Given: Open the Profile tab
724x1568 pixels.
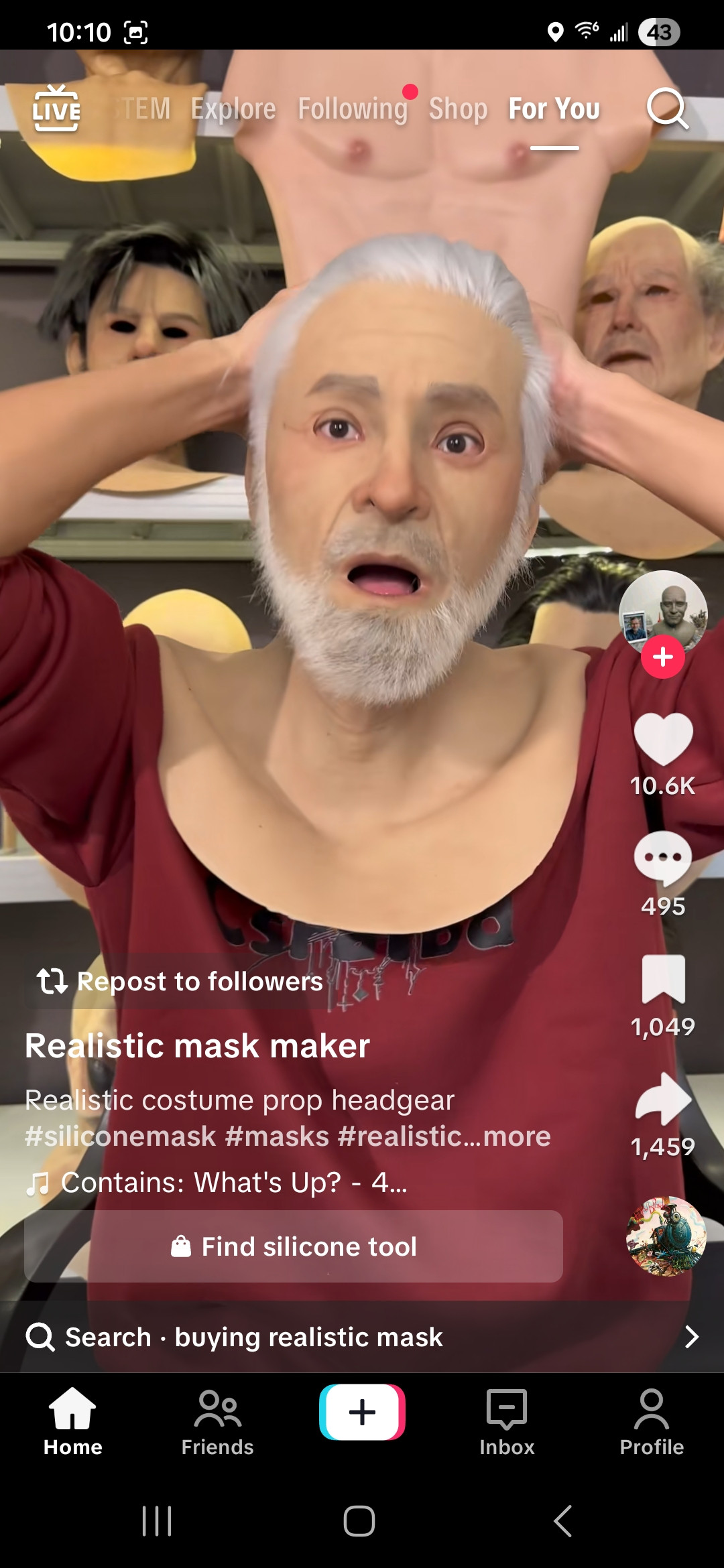Looking at the screenshot, I should click(652, 1422).
